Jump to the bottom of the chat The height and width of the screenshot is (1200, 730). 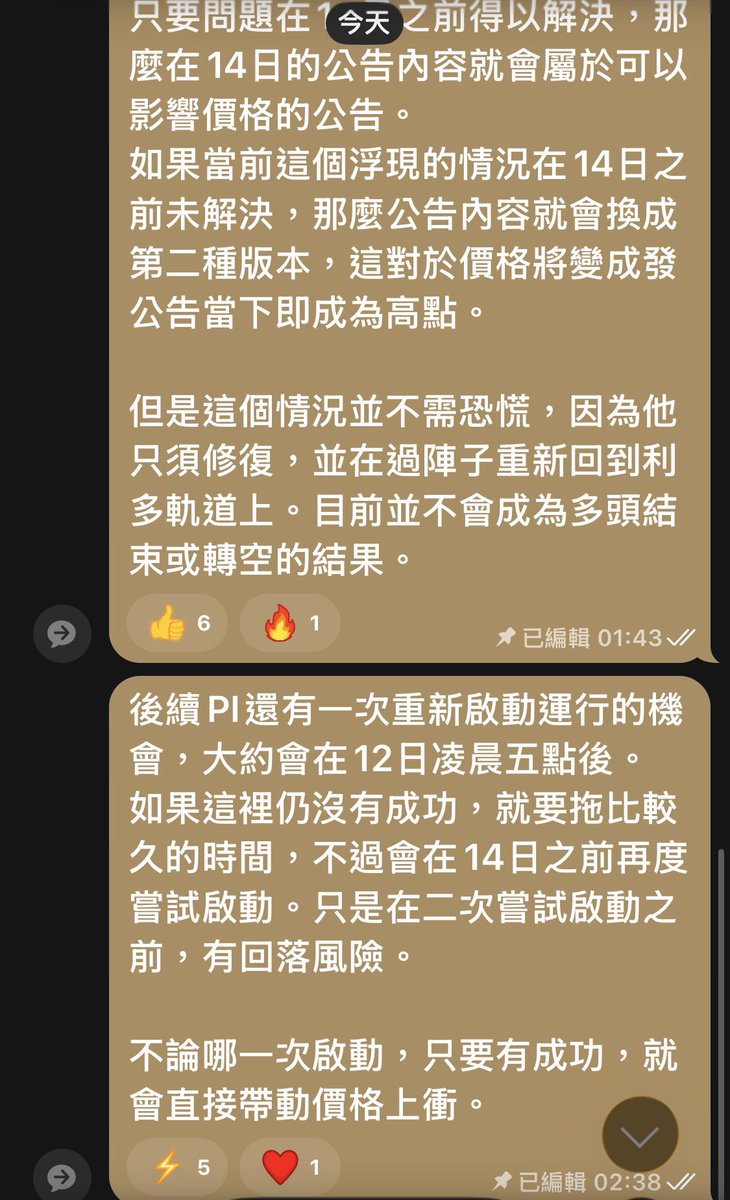click(640, 1135)
